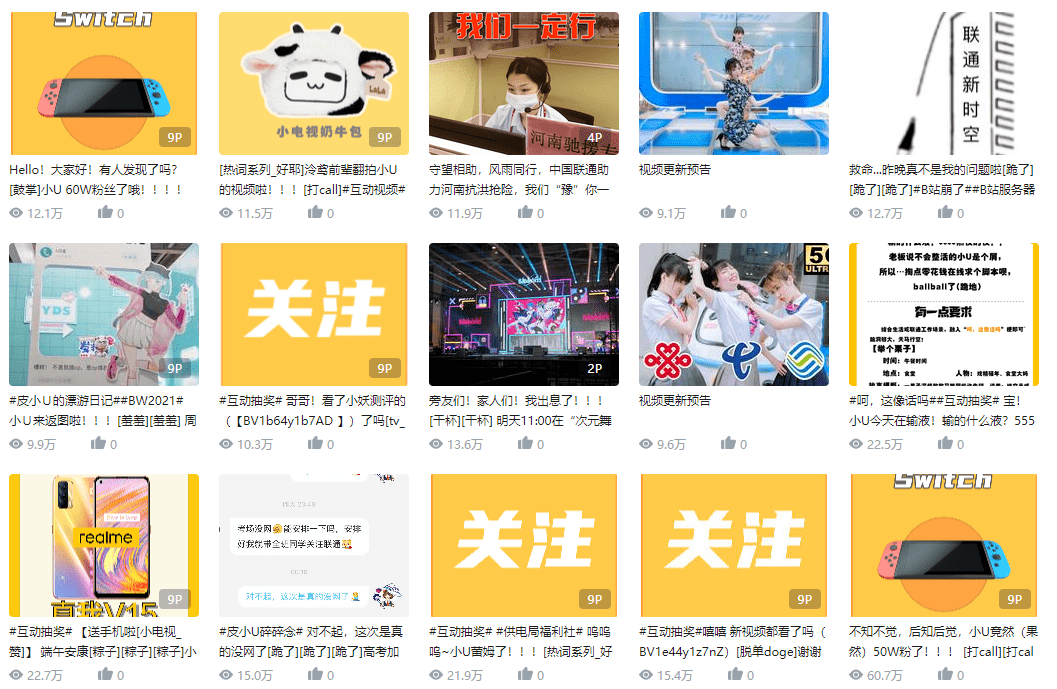Open the 河南抗洪抢险 post thumbnail

pyautogui.click(x=524, y=83)
